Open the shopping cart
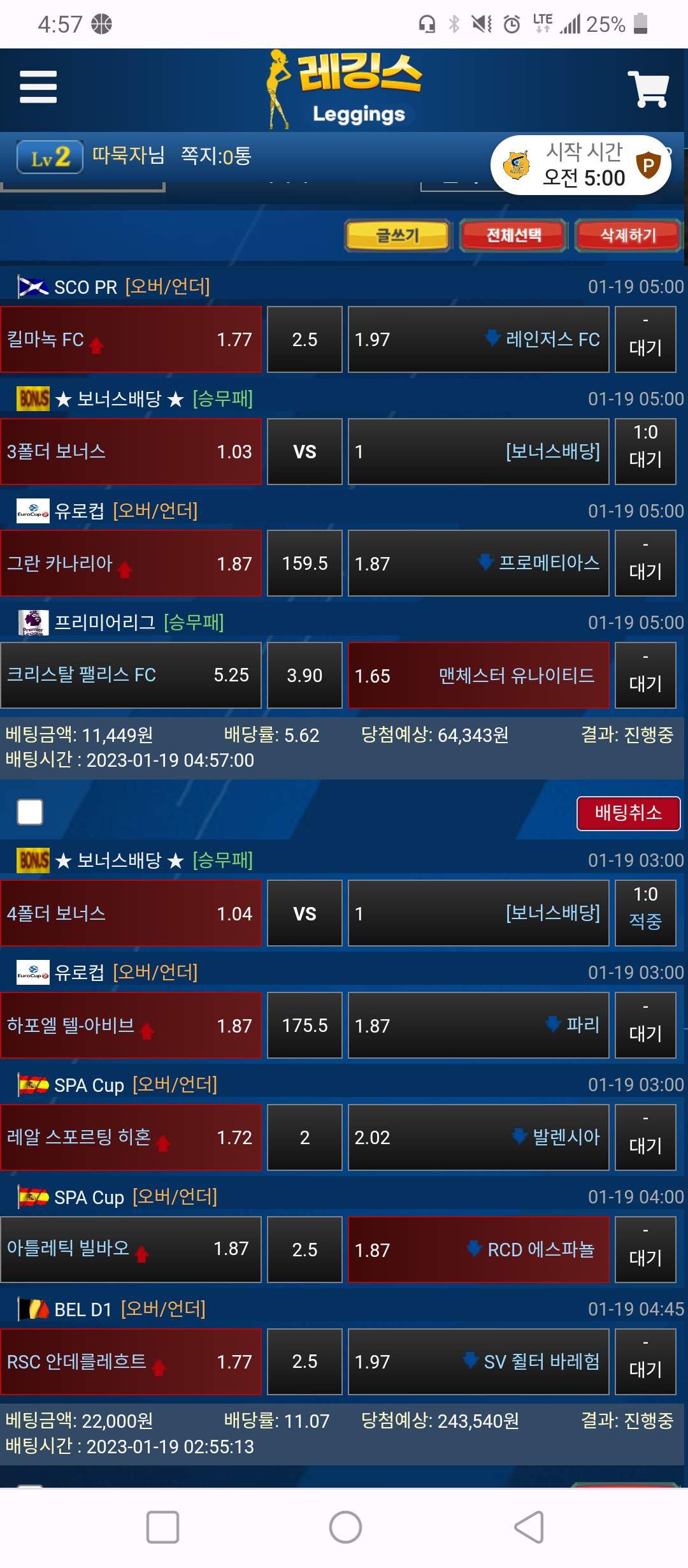688x1568 pixels. tap(649, 89)
